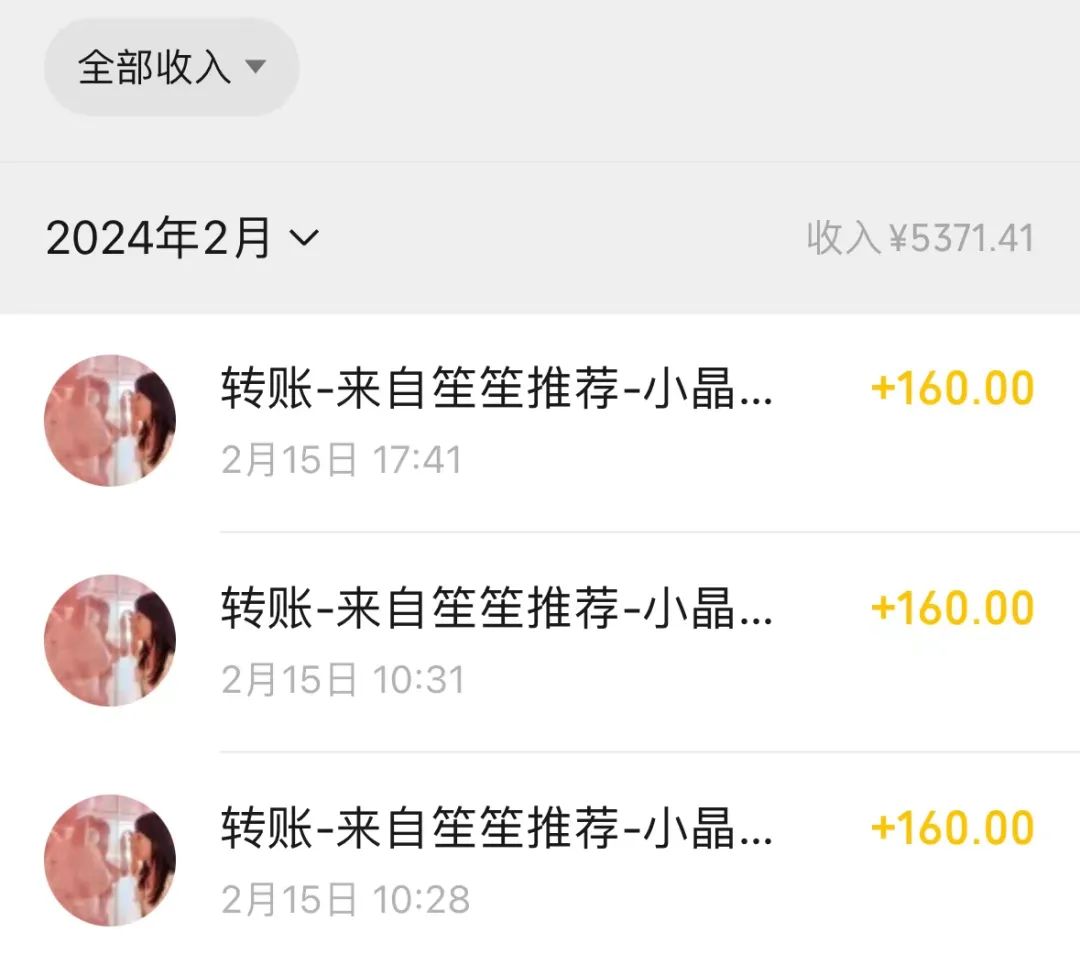Open the 全部收入 filter dropdown
This screenshot has width=1080, height=965.
[x=171, y=67]
